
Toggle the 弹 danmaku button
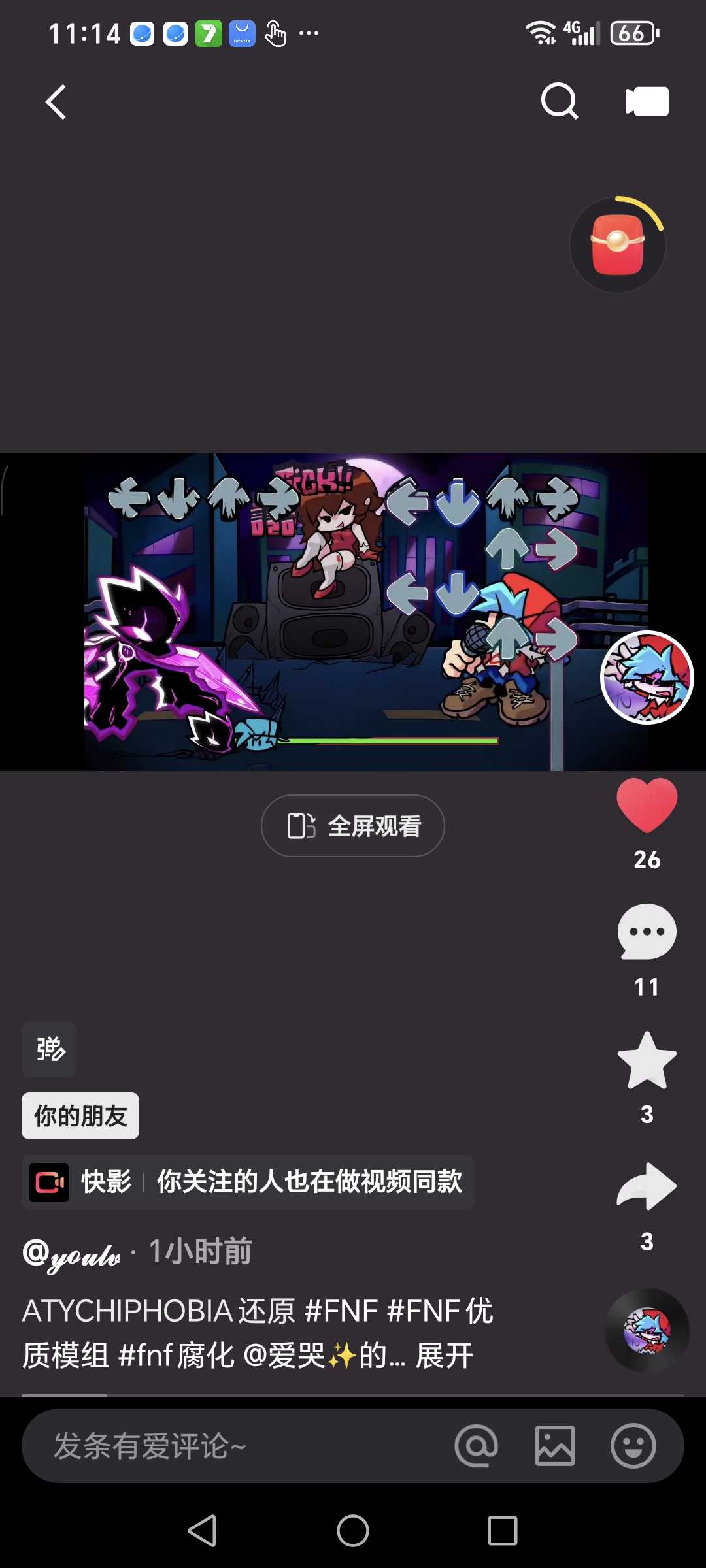[50, 1049]
